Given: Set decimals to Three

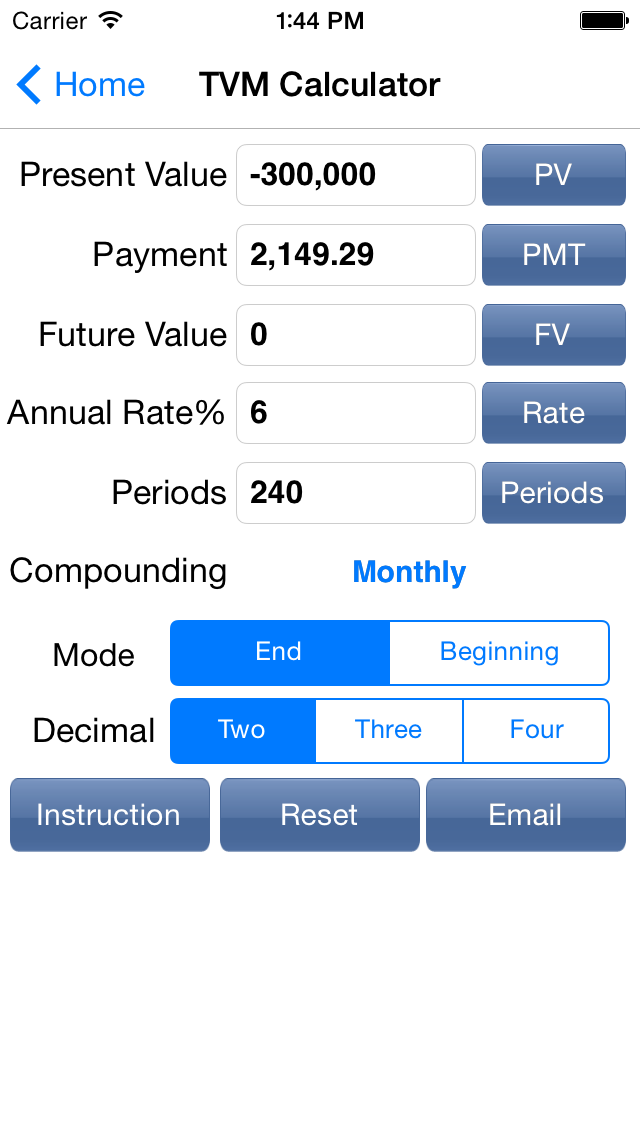Looking at the screenshot, I should point(389,730).
